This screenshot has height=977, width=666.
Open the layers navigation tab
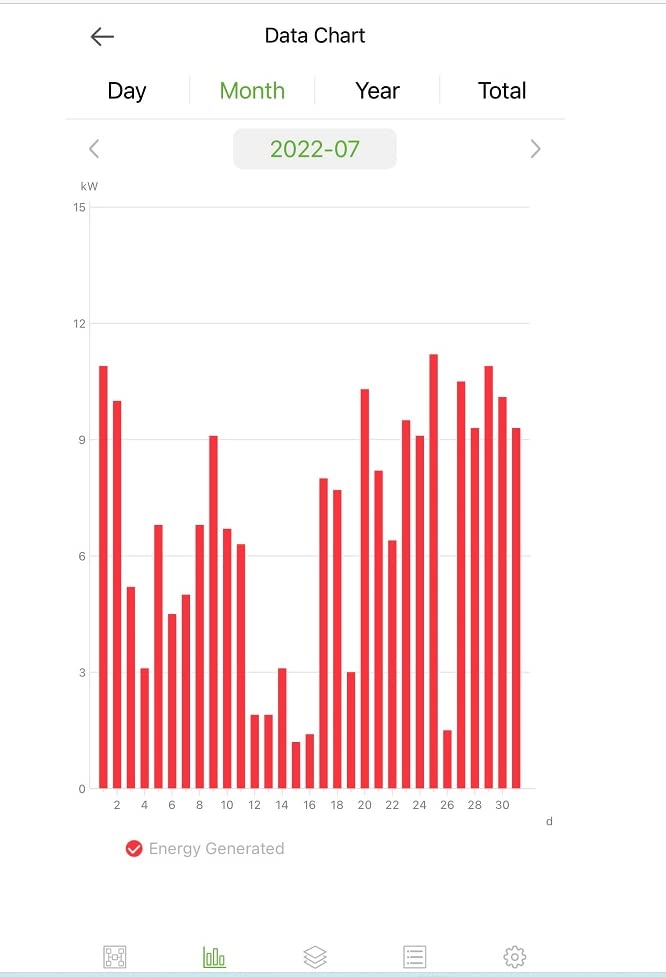pos(315,957)
